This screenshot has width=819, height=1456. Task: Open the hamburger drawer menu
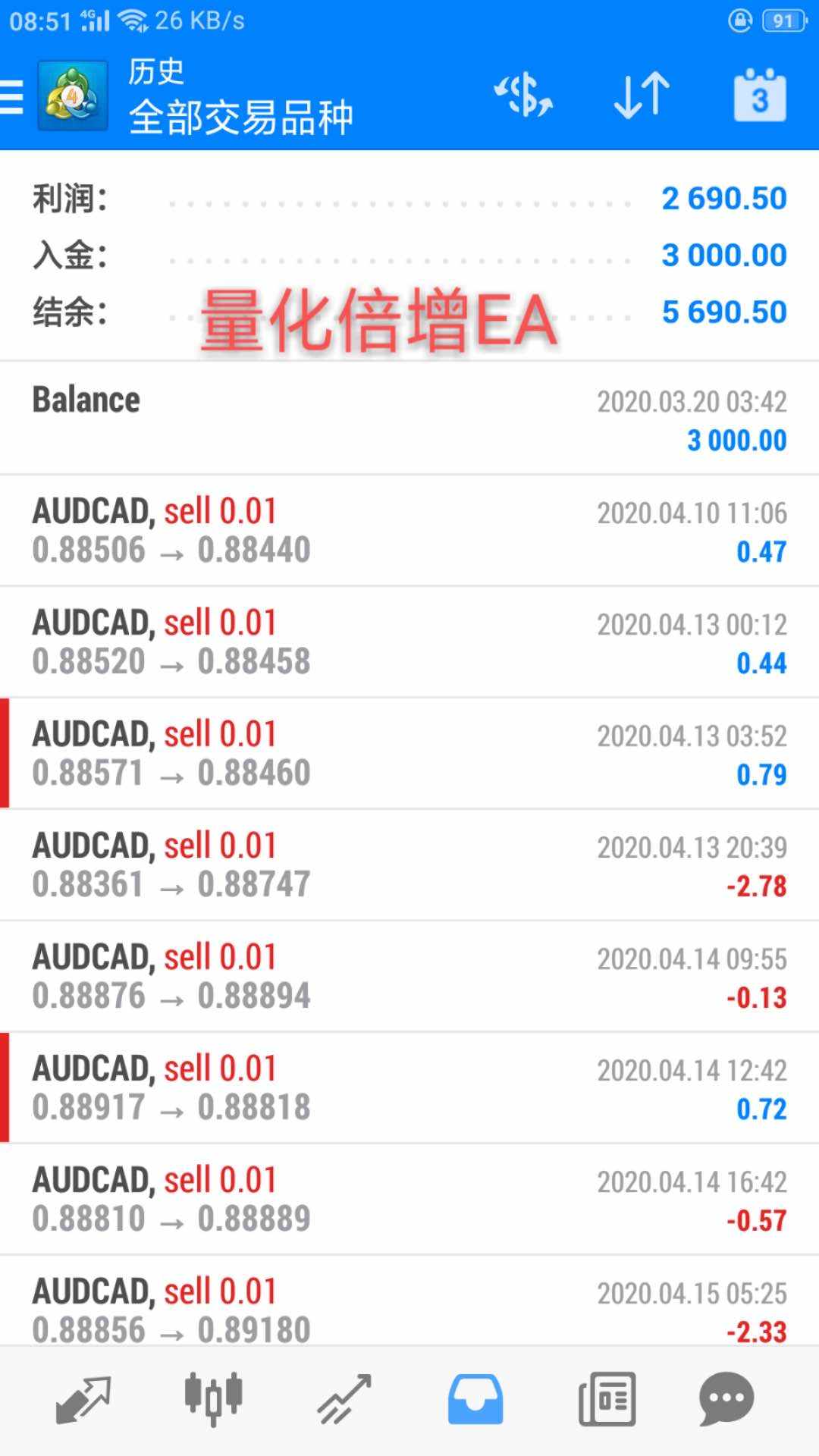coord(12,97)
